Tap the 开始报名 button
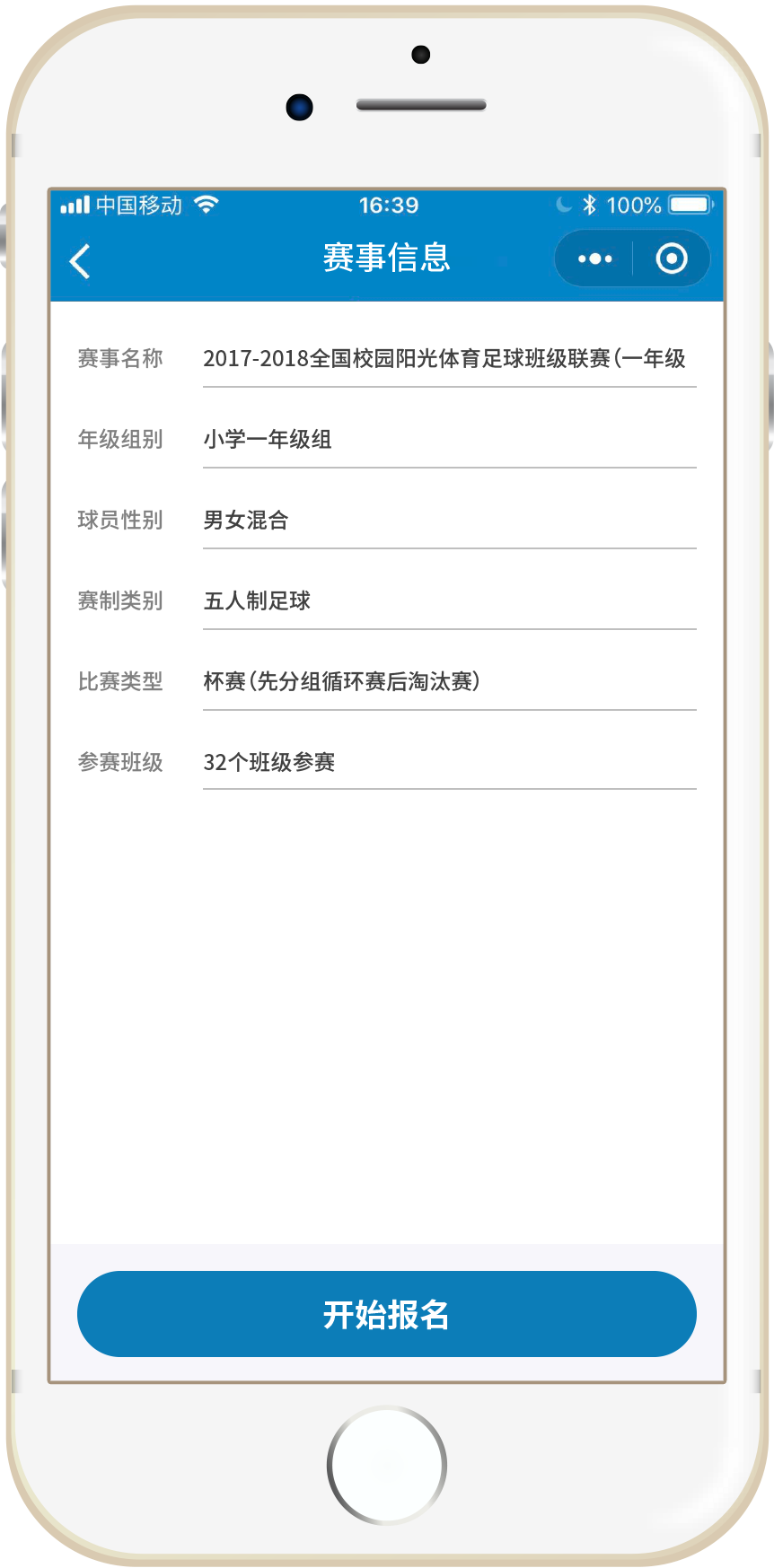Image resolution: width=774 pixels, height=1568 pixels. point(386,1314)
